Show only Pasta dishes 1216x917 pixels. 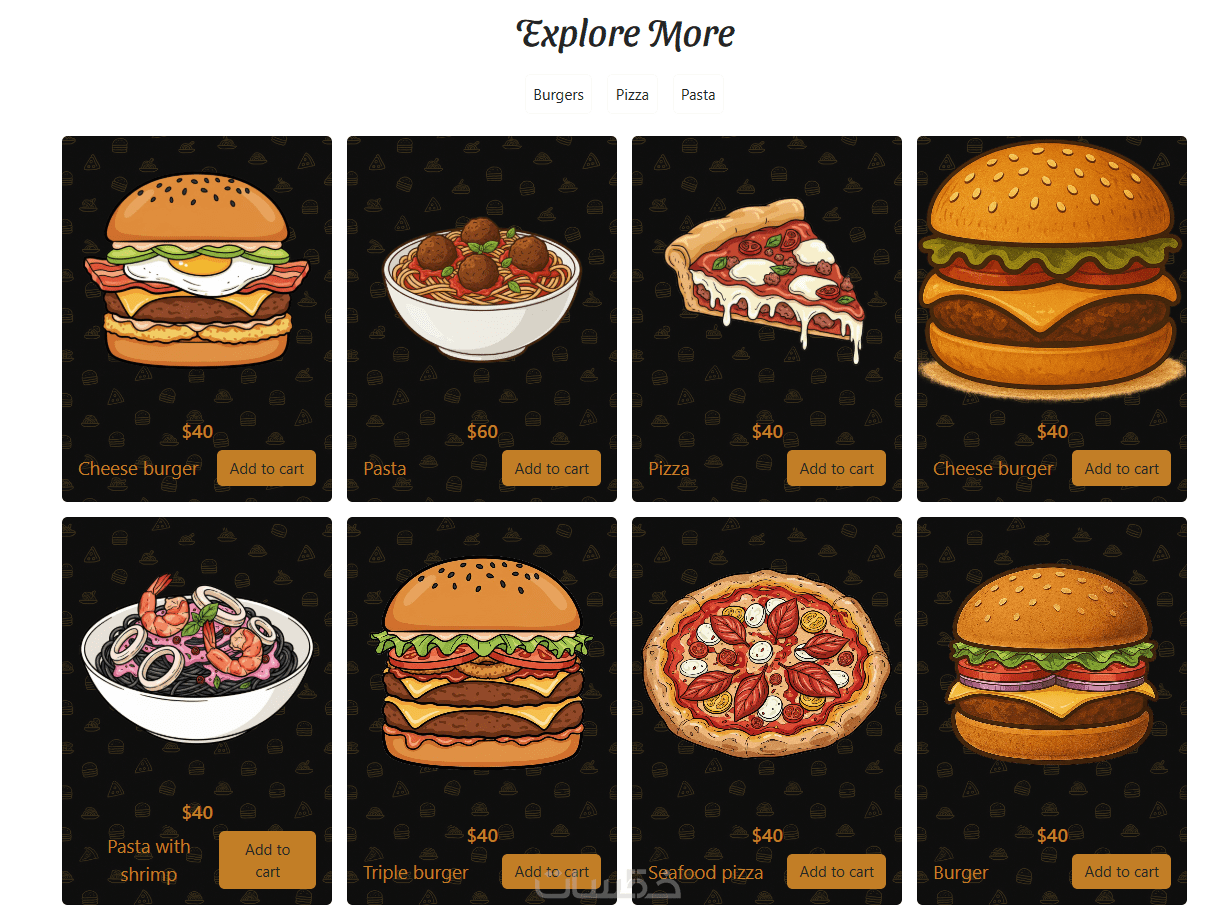(698, 95)
